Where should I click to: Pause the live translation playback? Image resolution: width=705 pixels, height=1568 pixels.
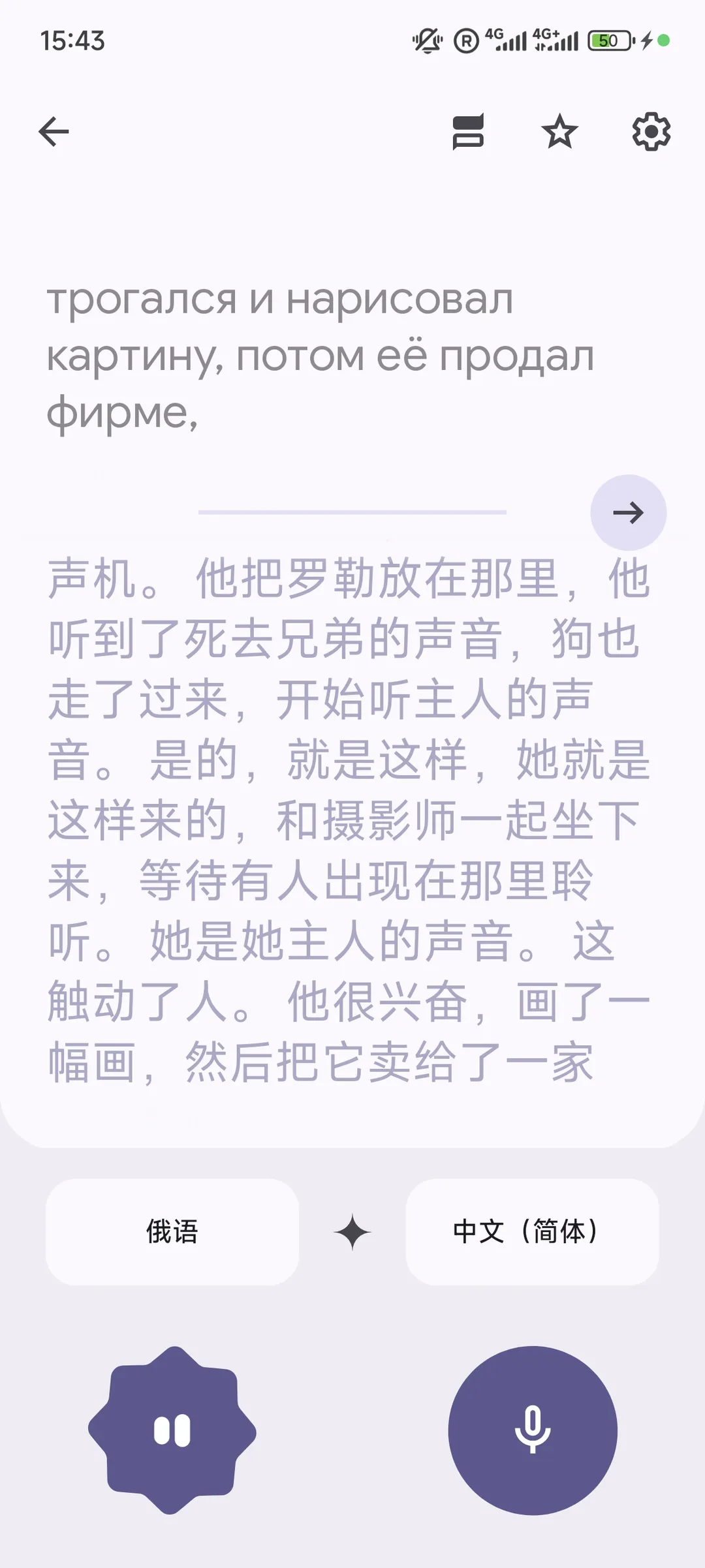pos(172,1430)
